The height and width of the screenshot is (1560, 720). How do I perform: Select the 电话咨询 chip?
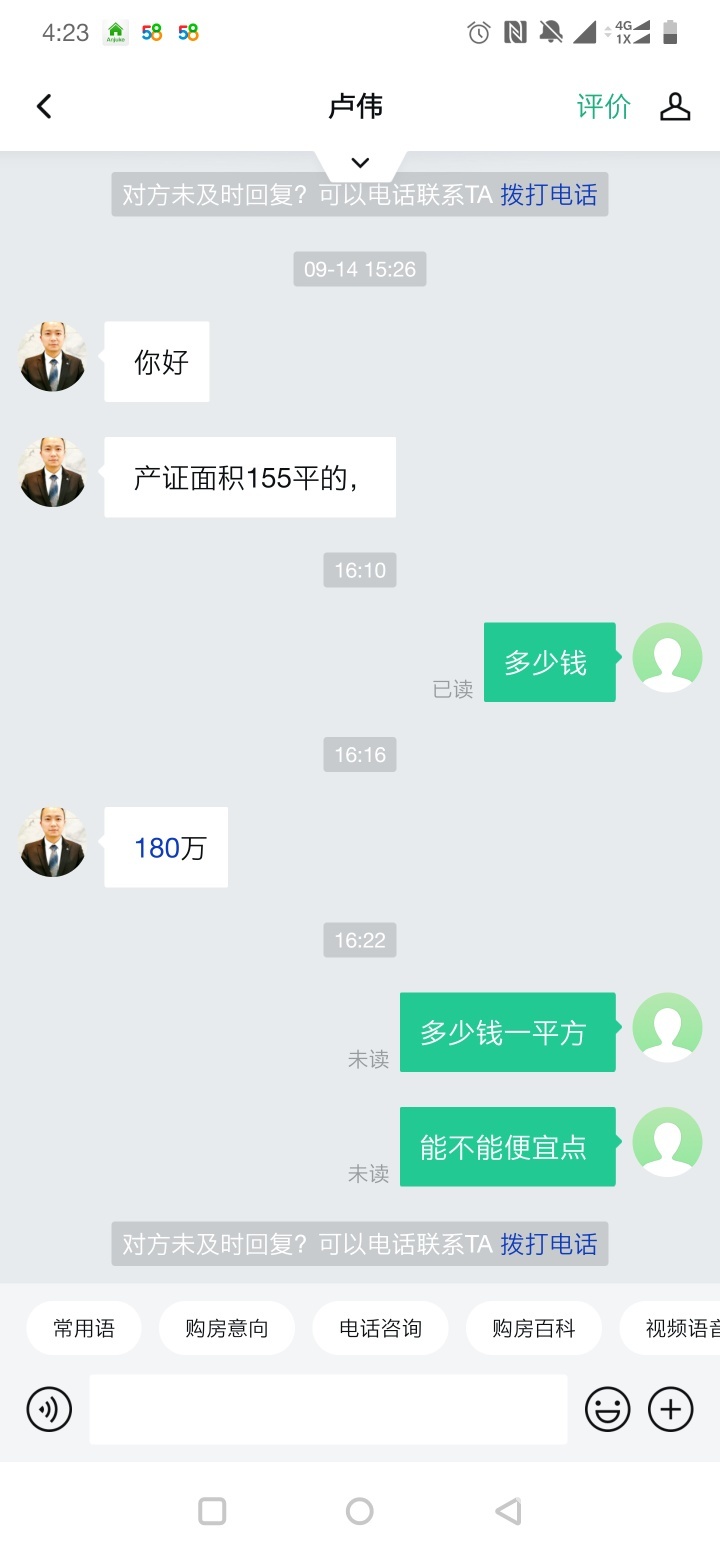click(x=380, y=1328)
